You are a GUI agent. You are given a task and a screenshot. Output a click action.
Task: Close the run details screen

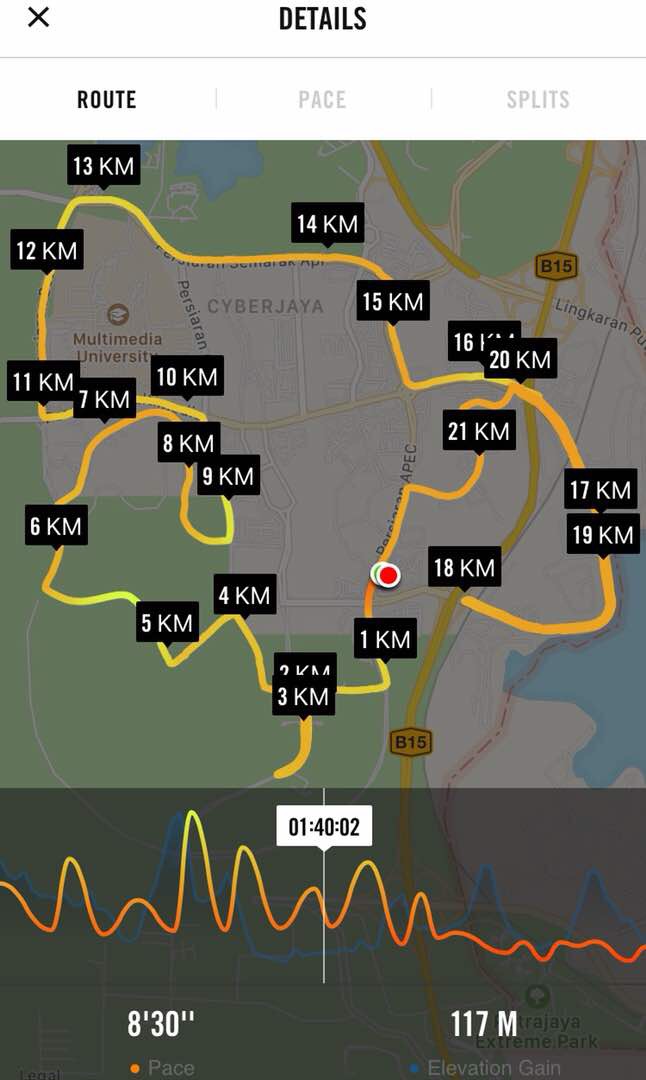pos(39,17)
